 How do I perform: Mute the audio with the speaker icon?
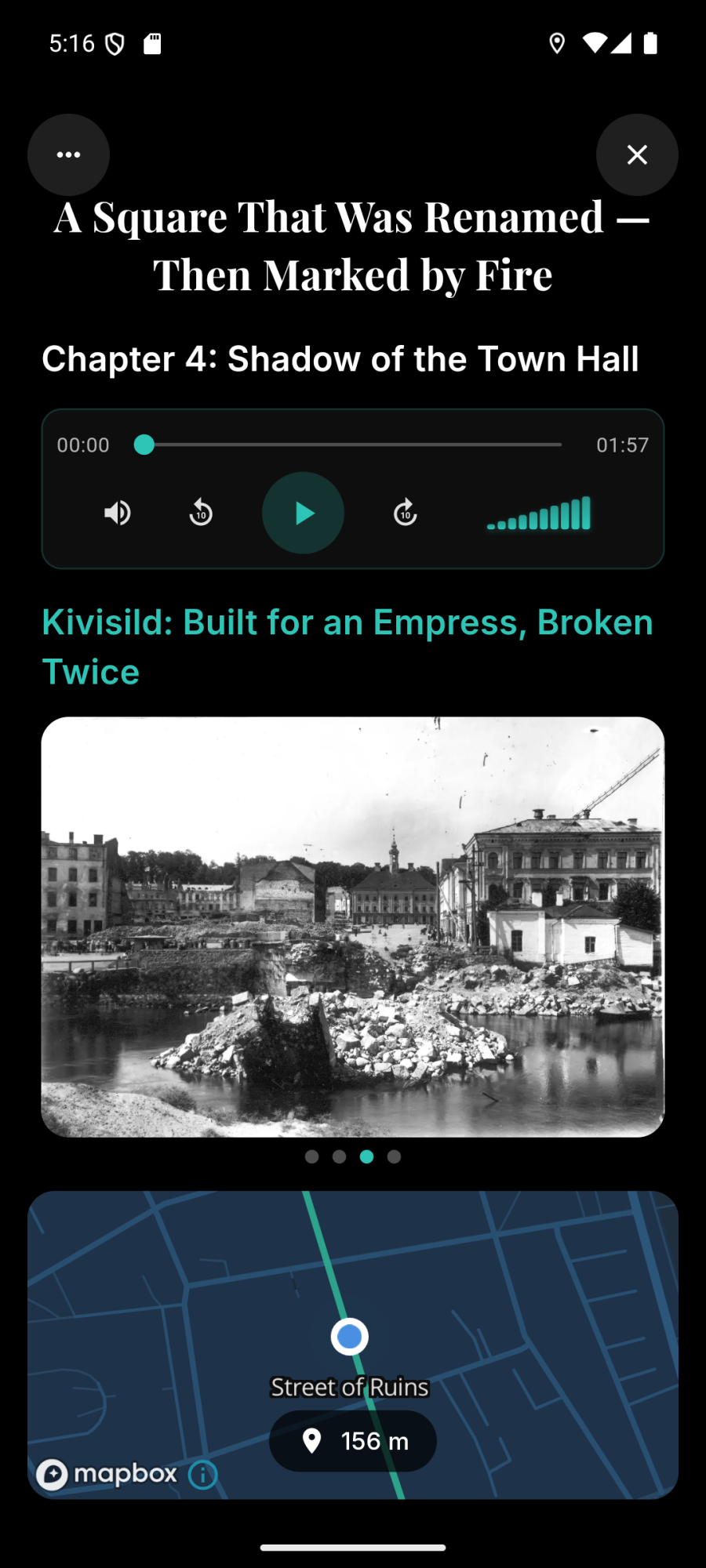(118, 514)
